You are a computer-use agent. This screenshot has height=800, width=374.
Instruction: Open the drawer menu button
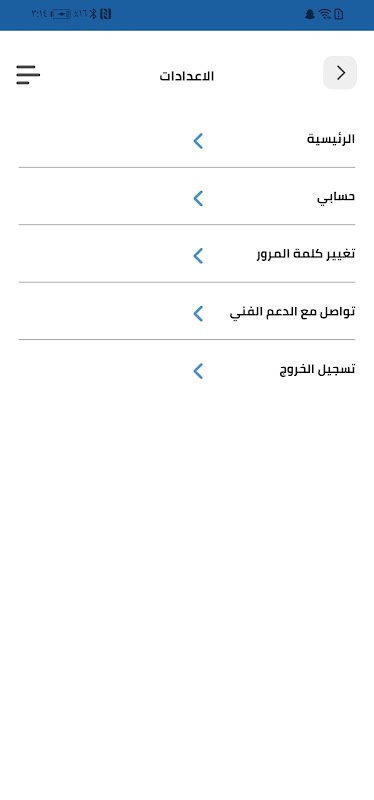tap(28, 74)
